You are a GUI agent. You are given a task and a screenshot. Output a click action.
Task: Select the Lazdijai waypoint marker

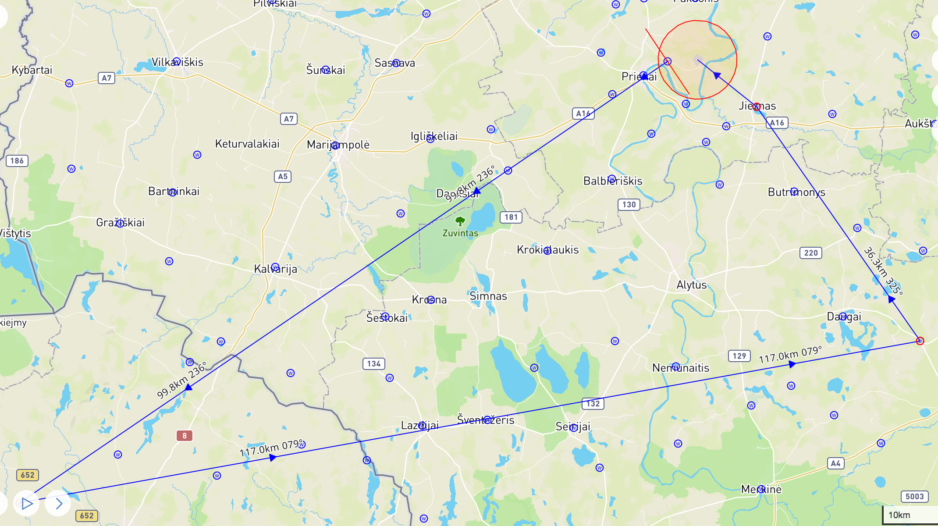tap(421, 425)
